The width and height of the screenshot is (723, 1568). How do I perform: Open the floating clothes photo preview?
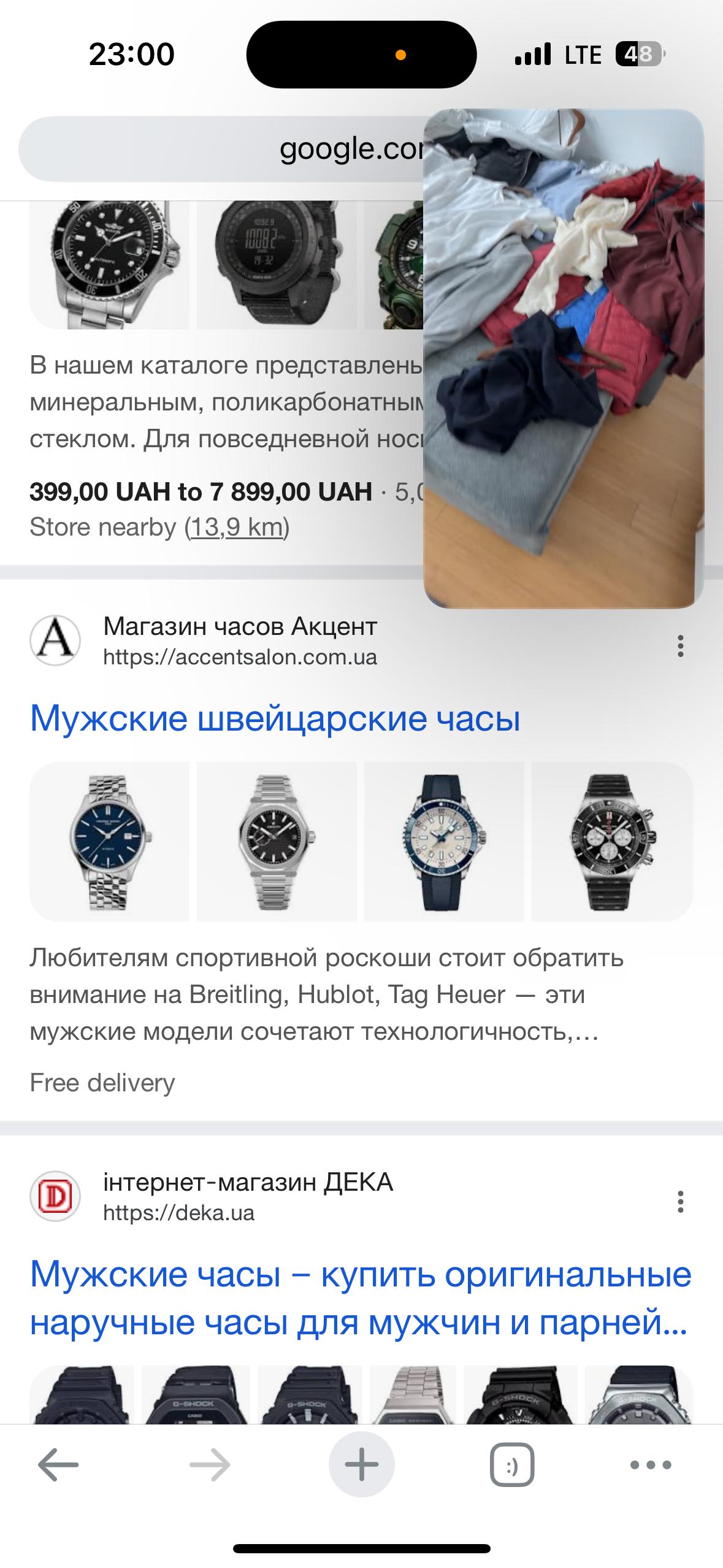(x=563, y=358)
